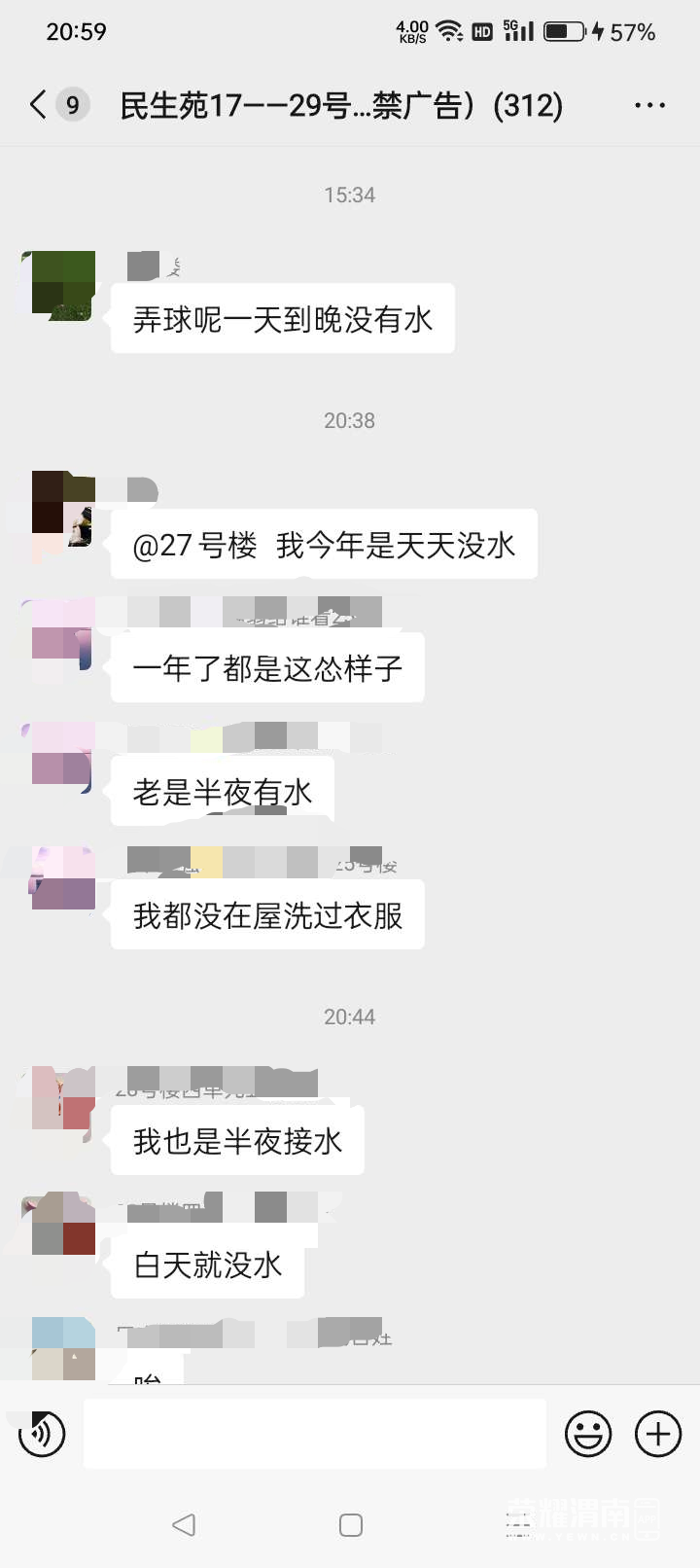Screen dimensions: 700x1568
Task: Go to the system home screen
Action: tap(351, 1524)
